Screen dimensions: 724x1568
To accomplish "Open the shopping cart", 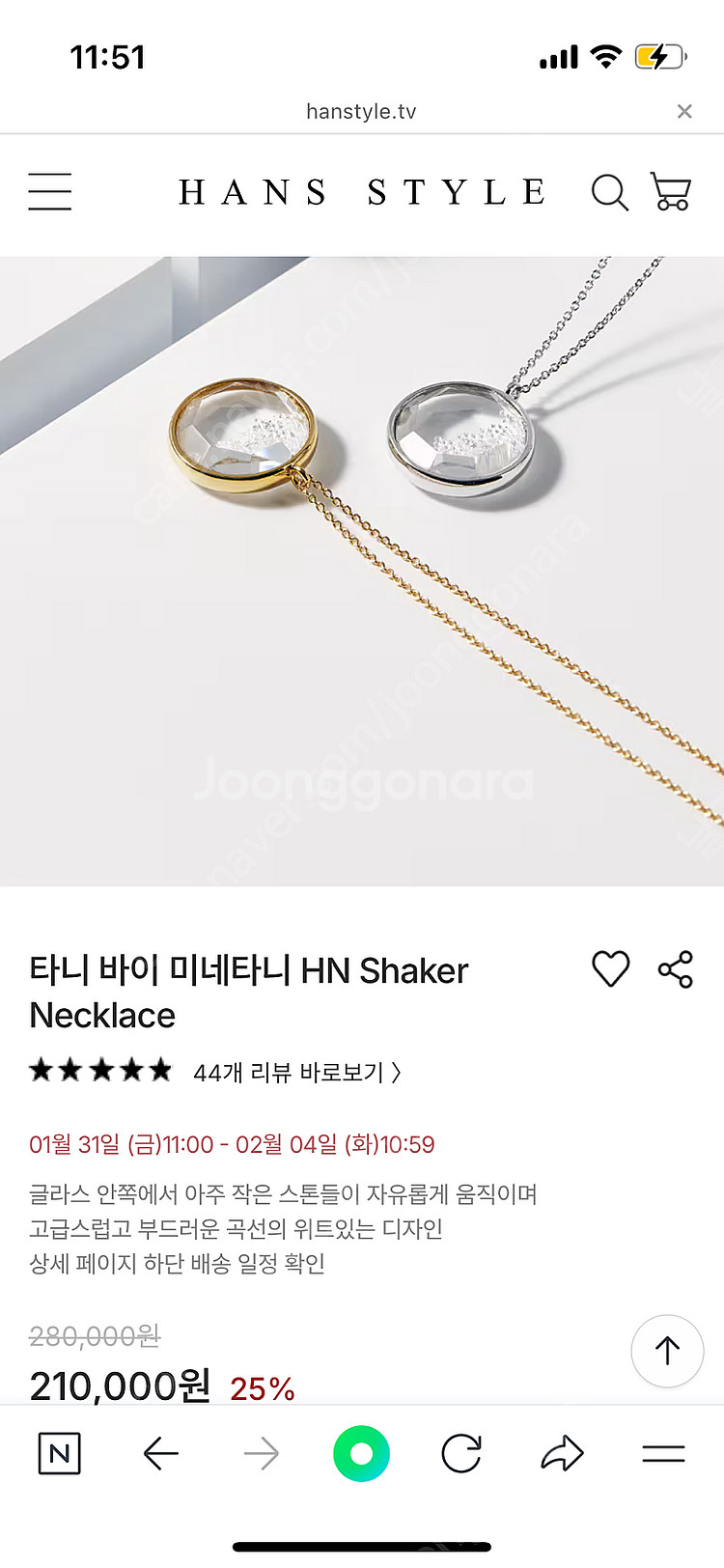I will click(x=670, y=191).
